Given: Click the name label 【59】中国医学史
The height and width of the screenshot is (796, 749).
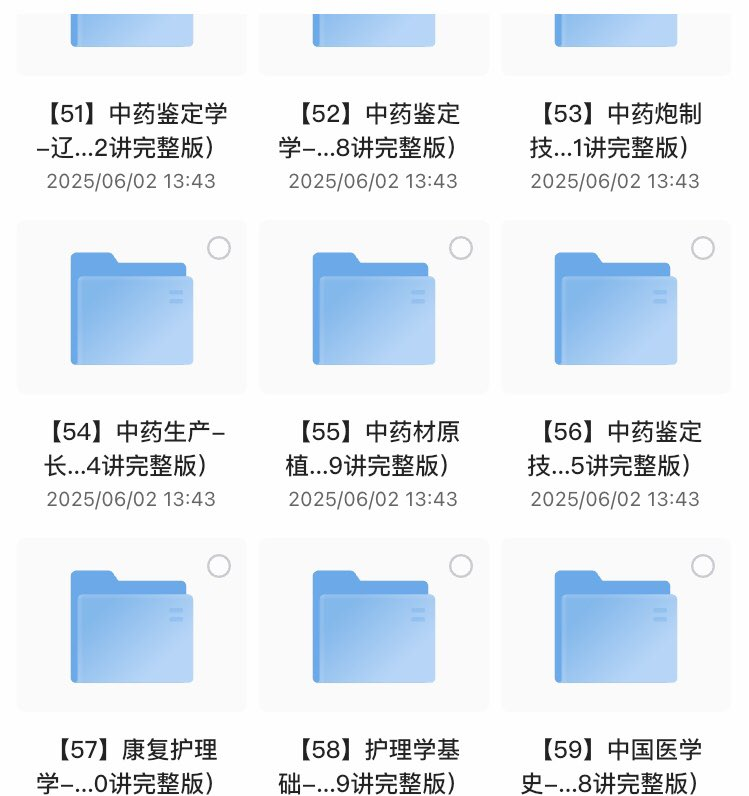Looking at the screenshot, I should pyautogui.click(x=616, y=765).
